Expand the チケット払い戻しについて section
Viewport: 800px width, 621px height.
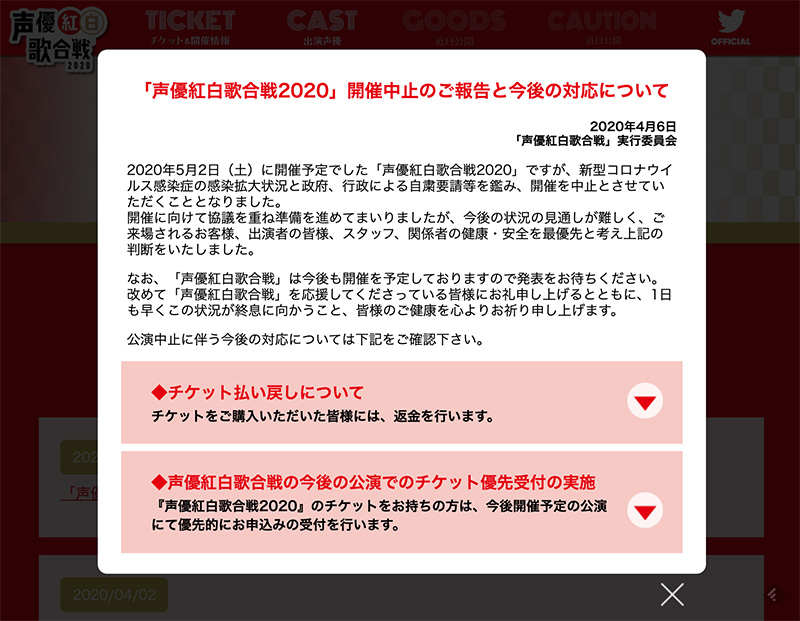click(645, 402)
